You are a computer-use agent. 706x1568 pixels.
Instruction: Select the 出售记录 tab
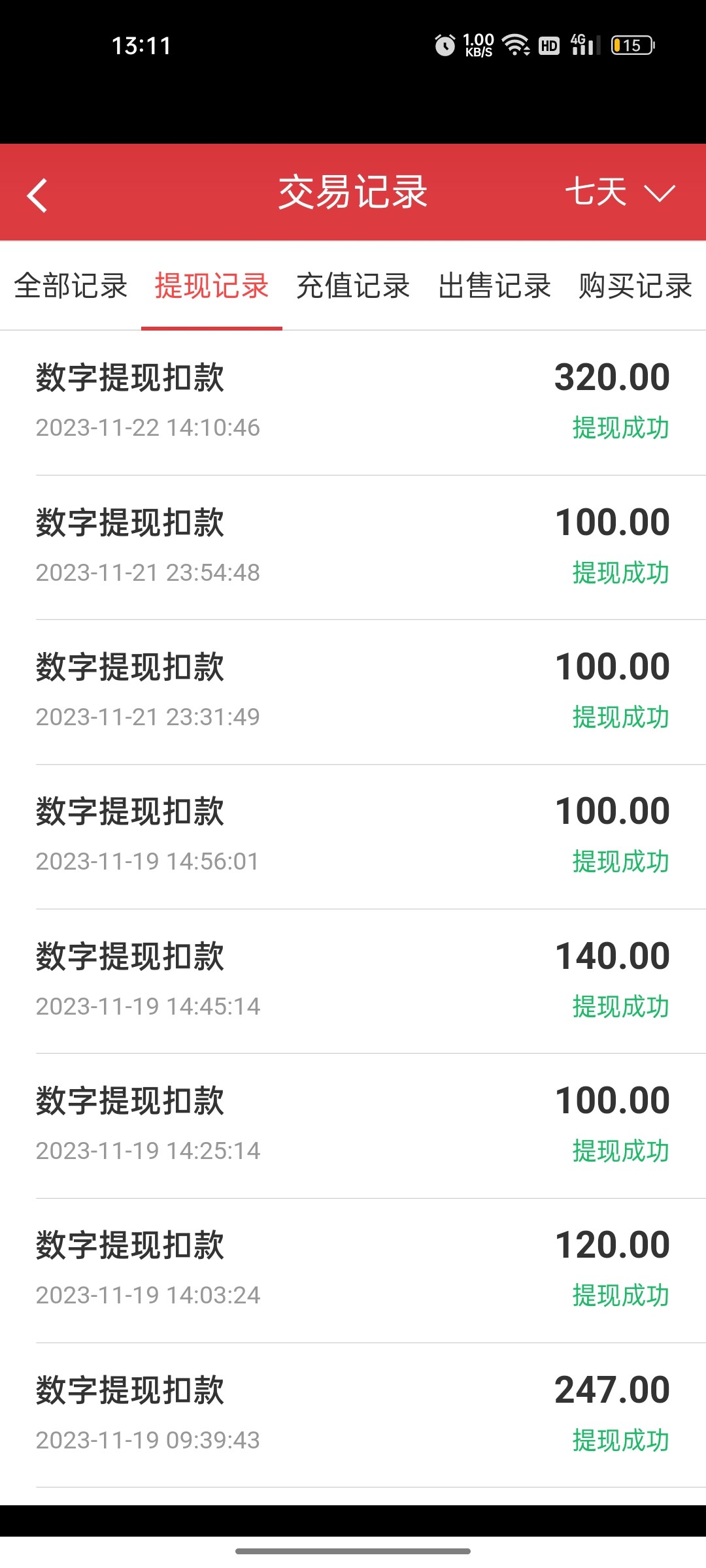coord(494,286)
